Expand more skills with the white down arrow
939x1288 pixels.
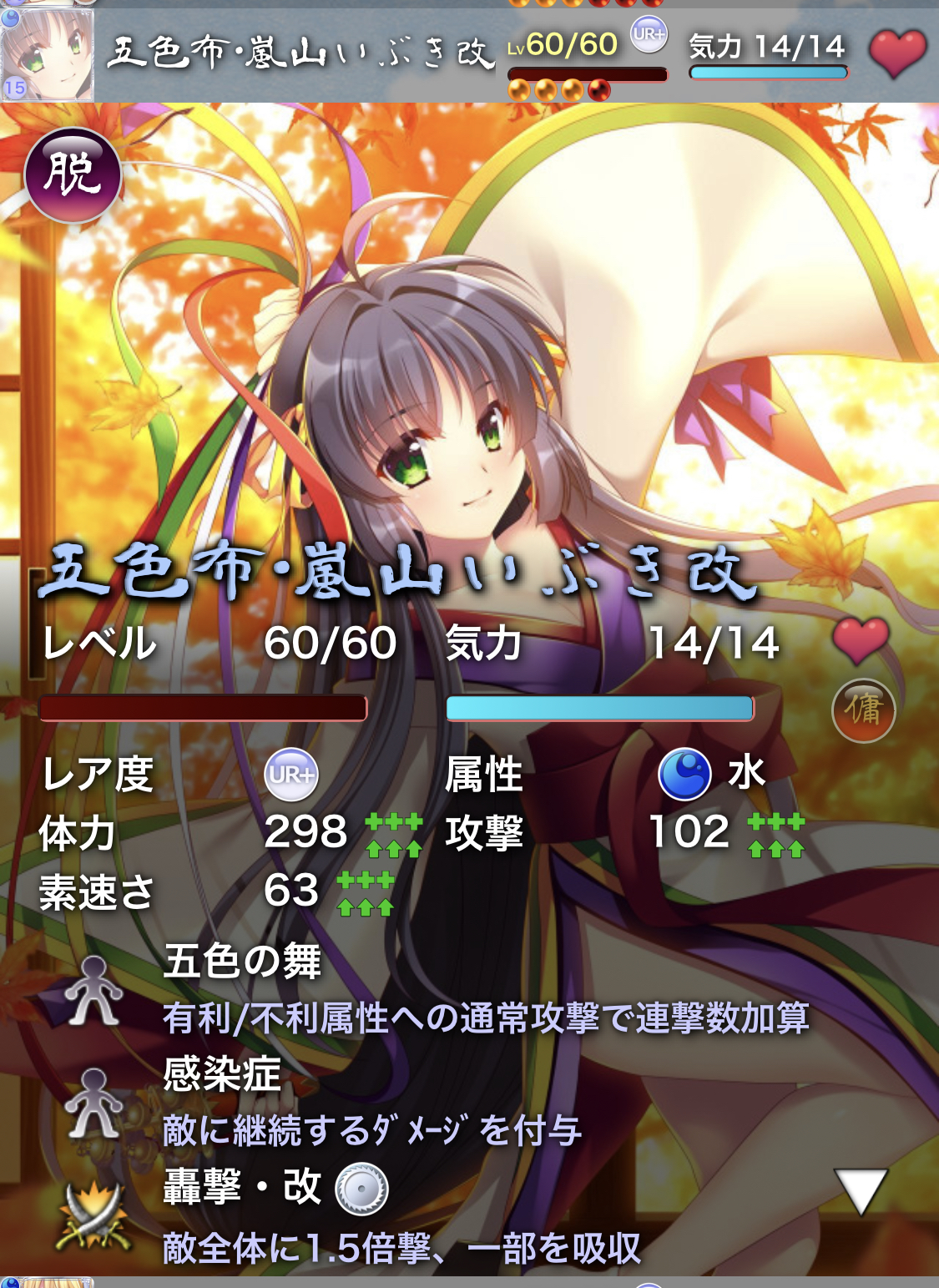(861, 1190)
